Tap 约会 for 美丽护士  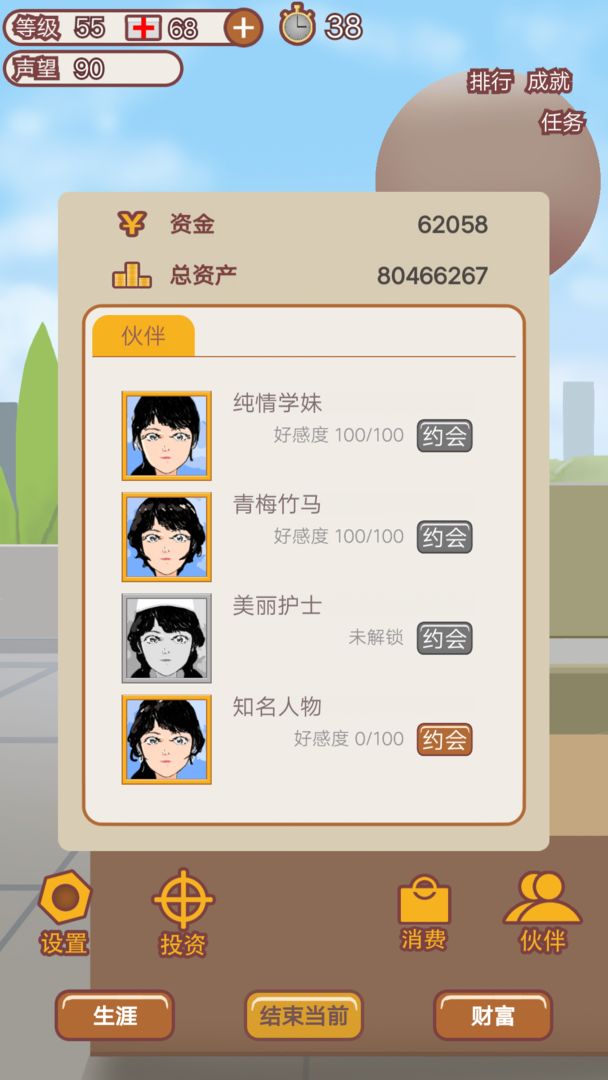coord(444,638)
